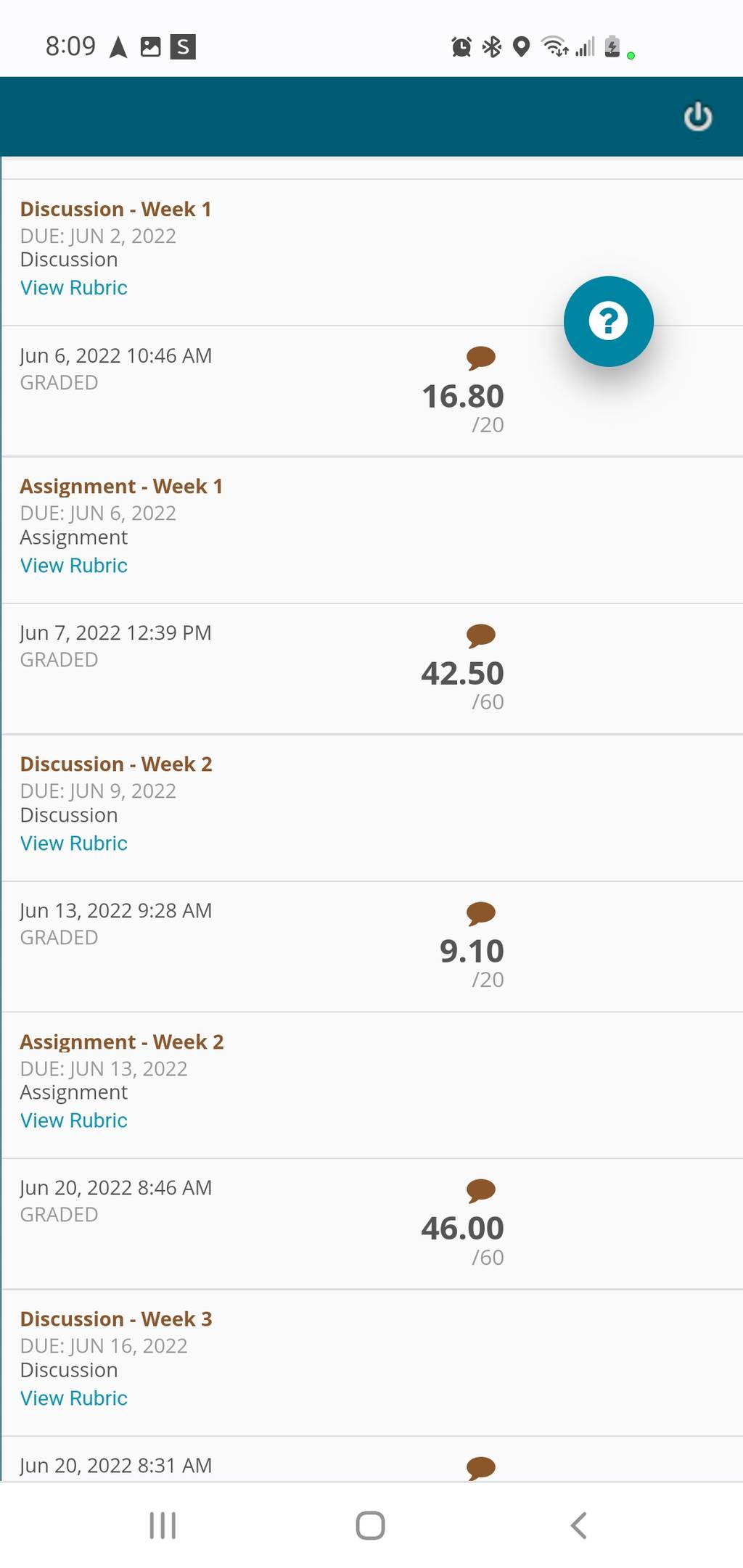Go back with the system back button
The width and height of the screenshot is (743, 1568).
click(578, 1525)
